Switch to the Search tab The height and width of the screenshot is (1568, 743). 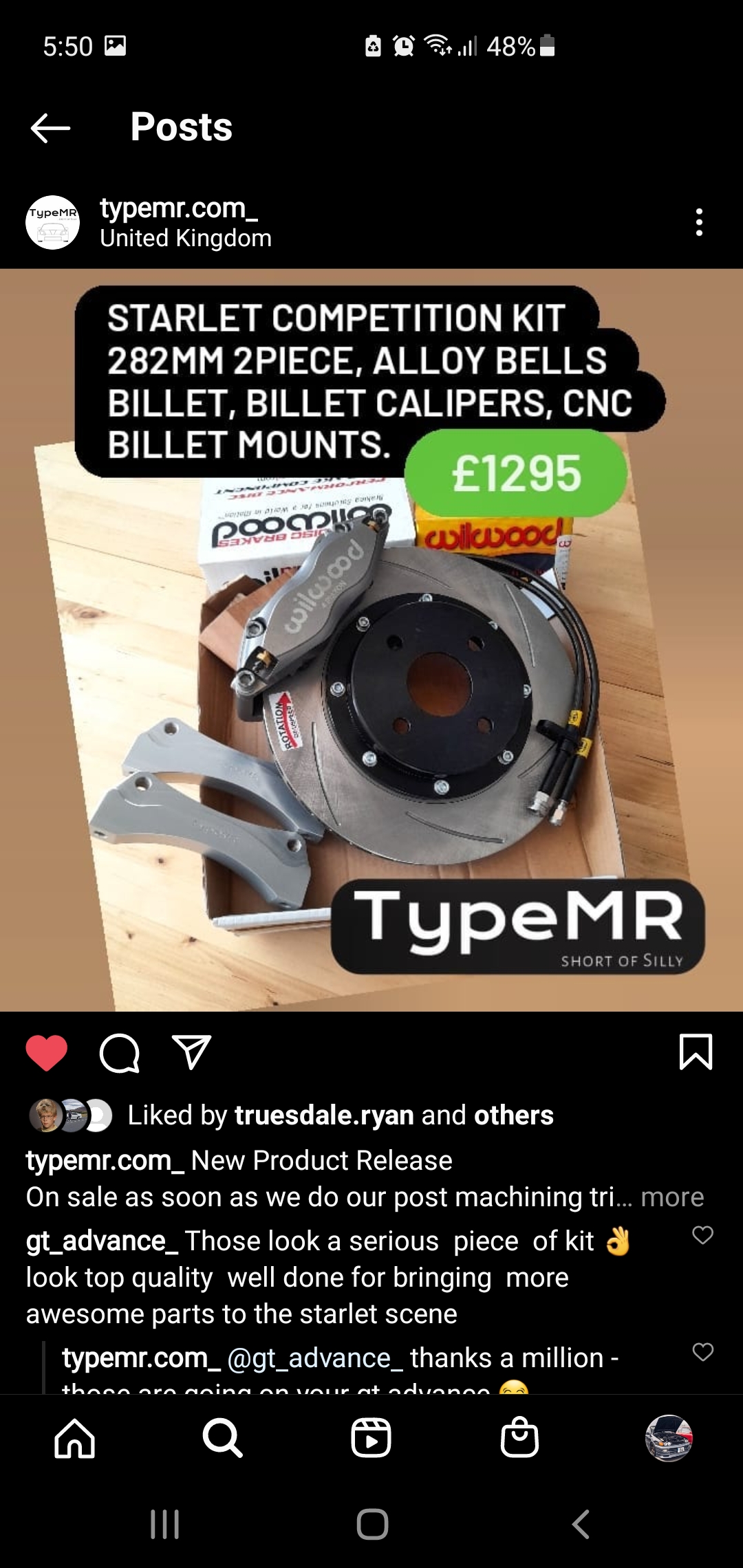click(x=222, y=1438)
